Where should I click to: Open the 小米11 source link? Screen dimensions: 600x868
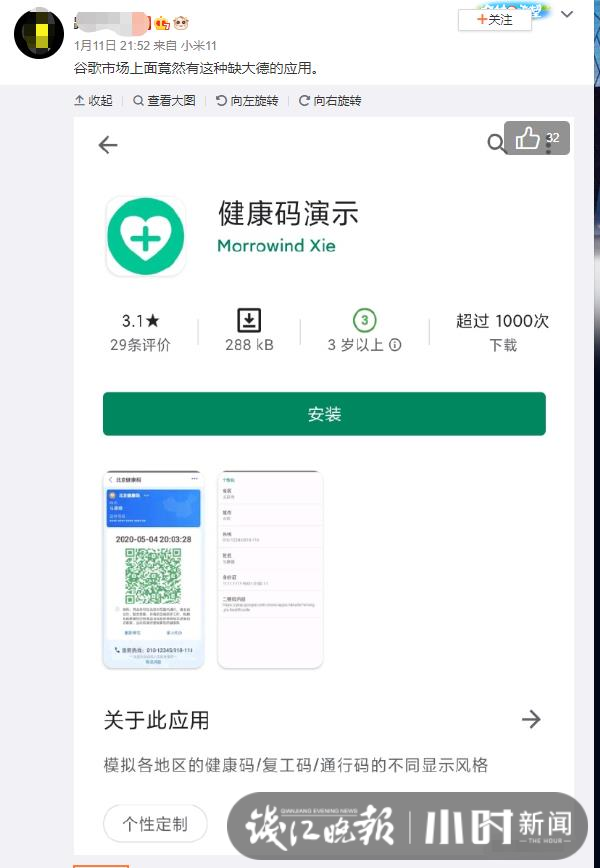(x=199, y=46)
